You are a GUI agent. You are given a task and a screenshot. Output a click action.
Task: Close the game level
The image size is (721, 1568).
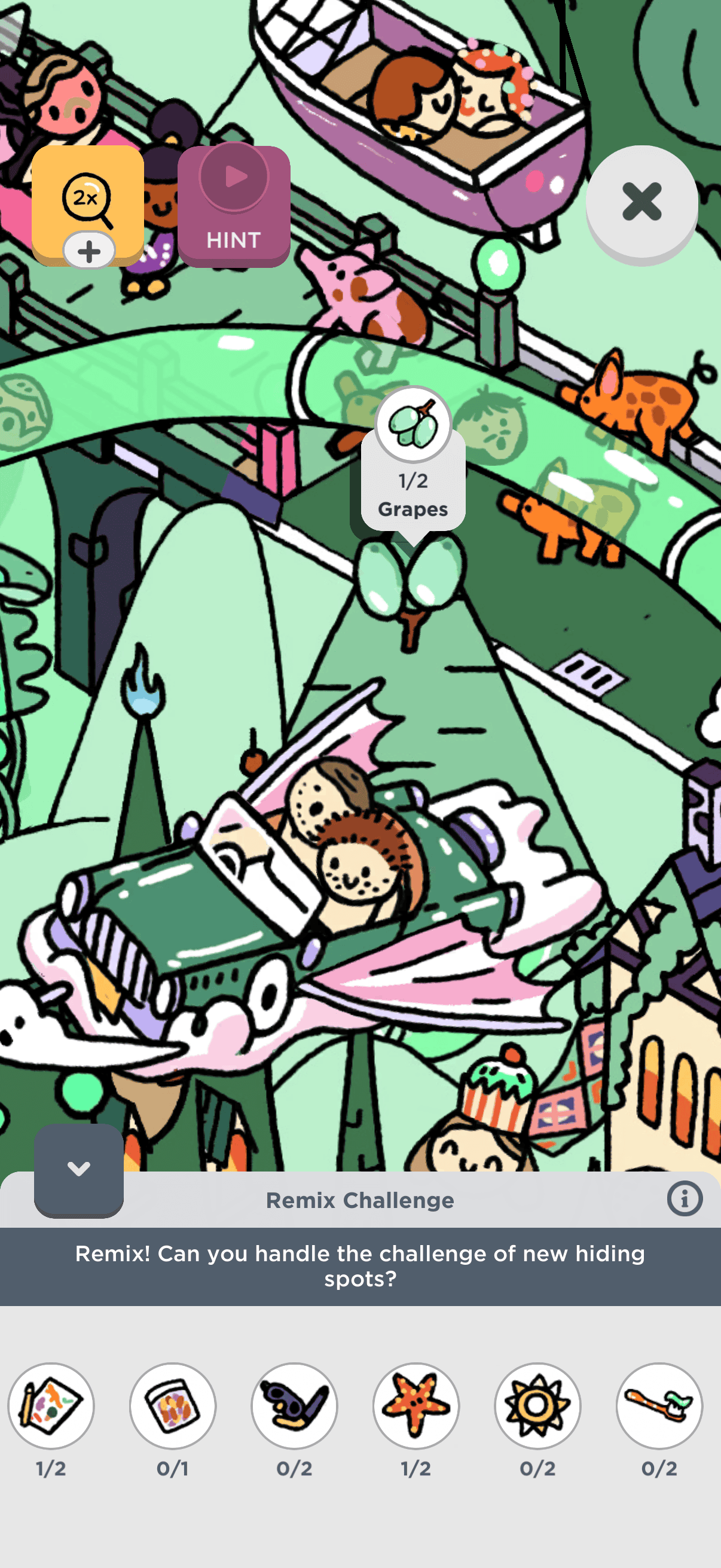click(x=641, y=202)
